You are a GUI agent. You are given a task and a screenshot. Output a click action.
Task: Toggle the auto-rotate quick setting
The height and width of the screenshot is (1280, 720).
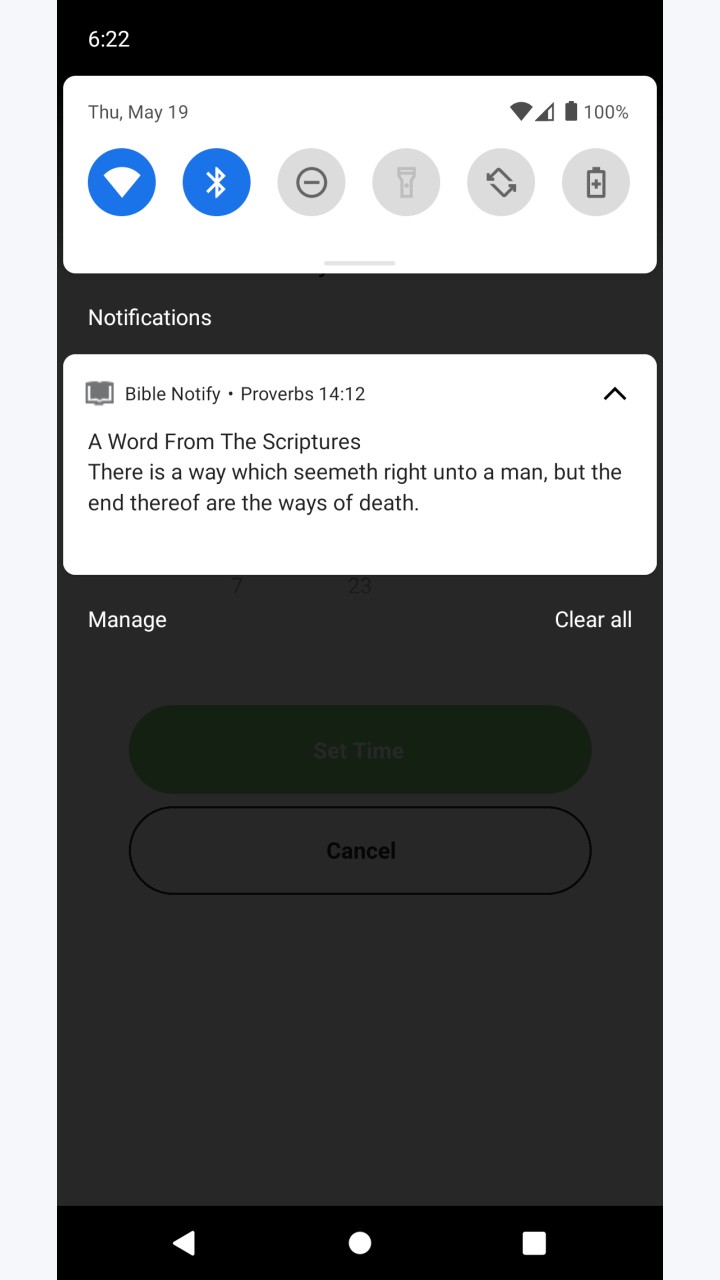(501, 182)
